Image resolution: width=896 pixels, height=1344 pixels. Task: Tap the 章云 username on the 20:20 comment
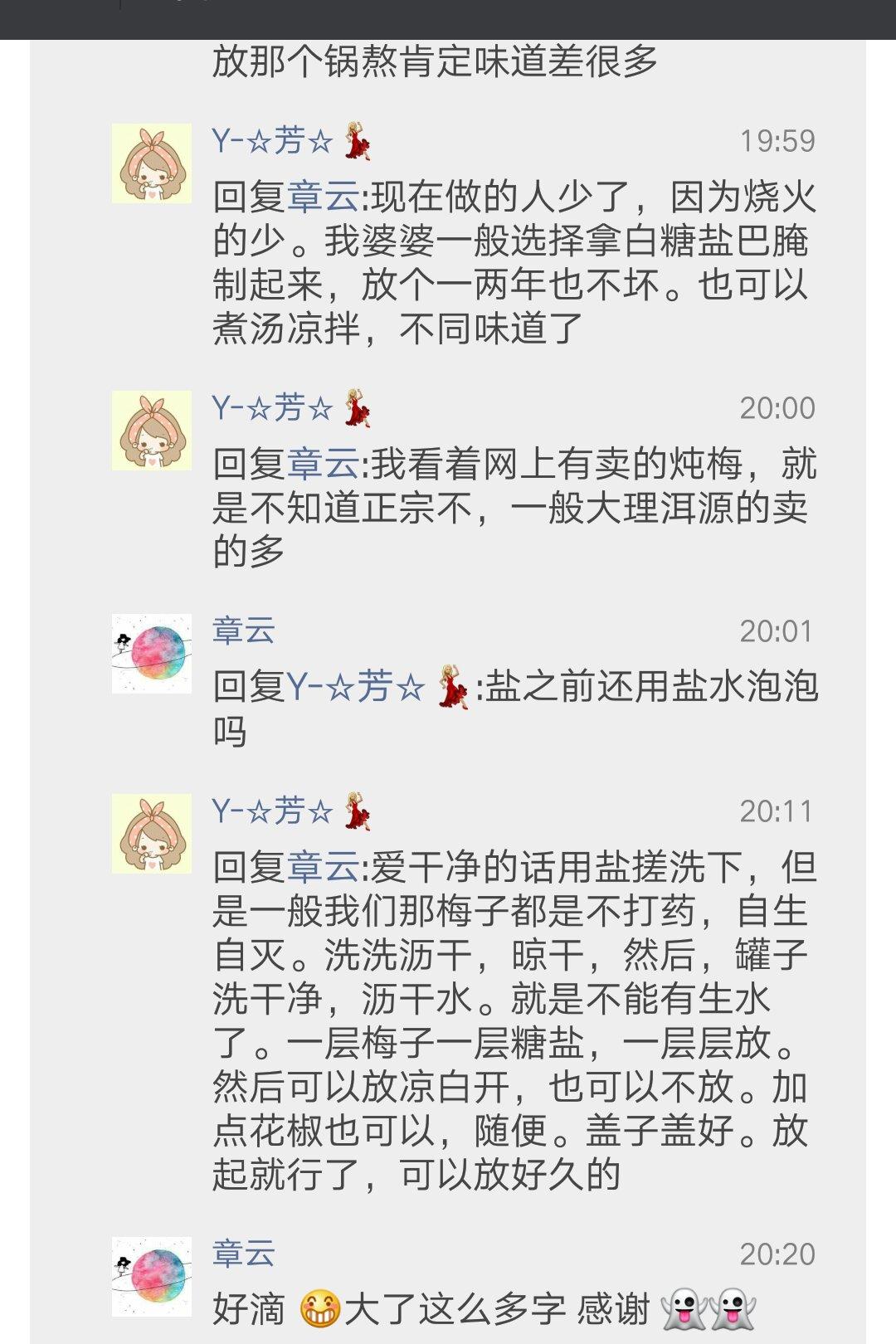click(x=243, y=1254)
